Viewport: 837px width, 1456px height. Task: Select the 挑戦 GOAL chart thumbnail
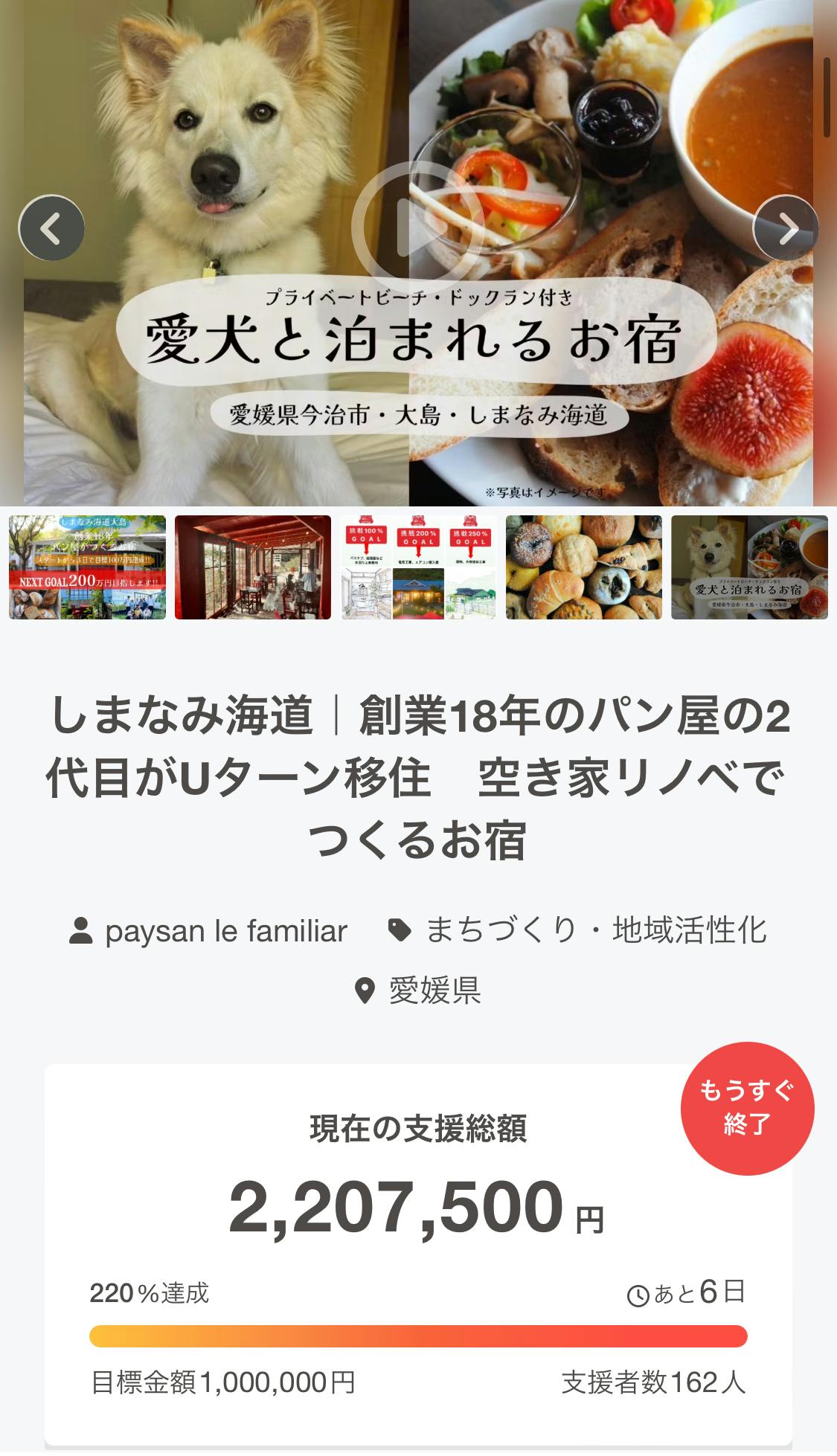point(418,567)
